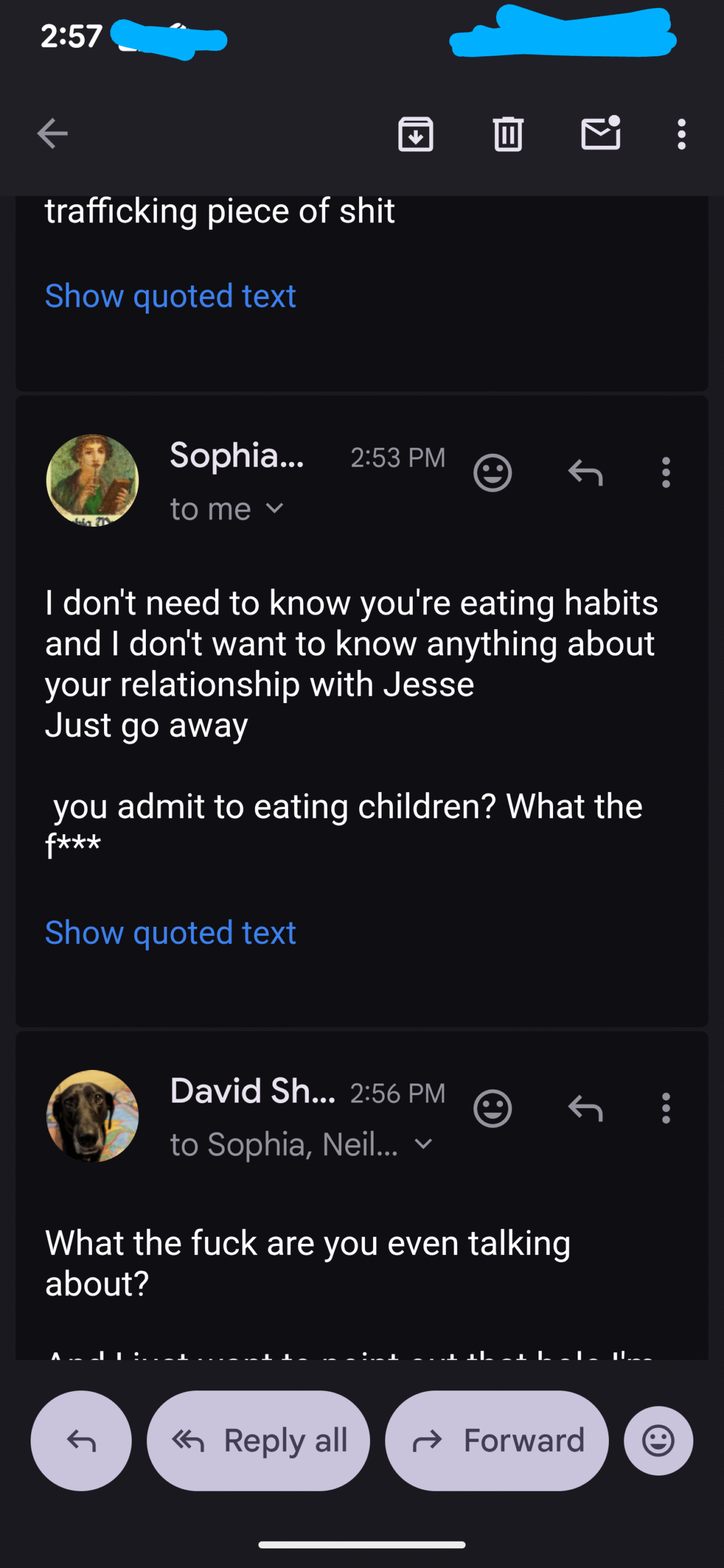Reply to Sophia's 2:53 PM message
The width and height of the screenshot is (724, 1568).
tap(586, 473)
